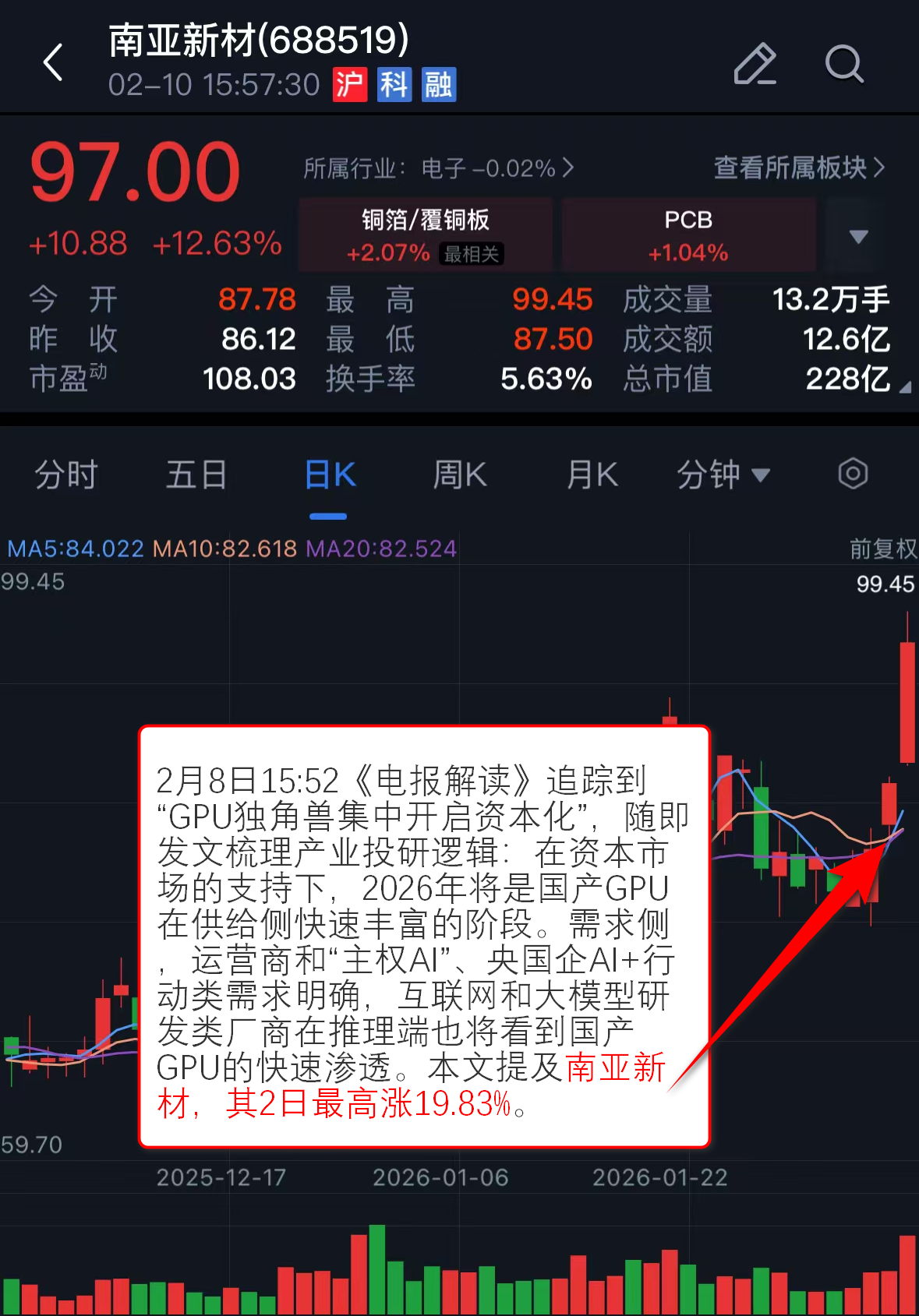
Task: Open the edit pencil icon
Action: pyautogui.click(x=755, y=64)
